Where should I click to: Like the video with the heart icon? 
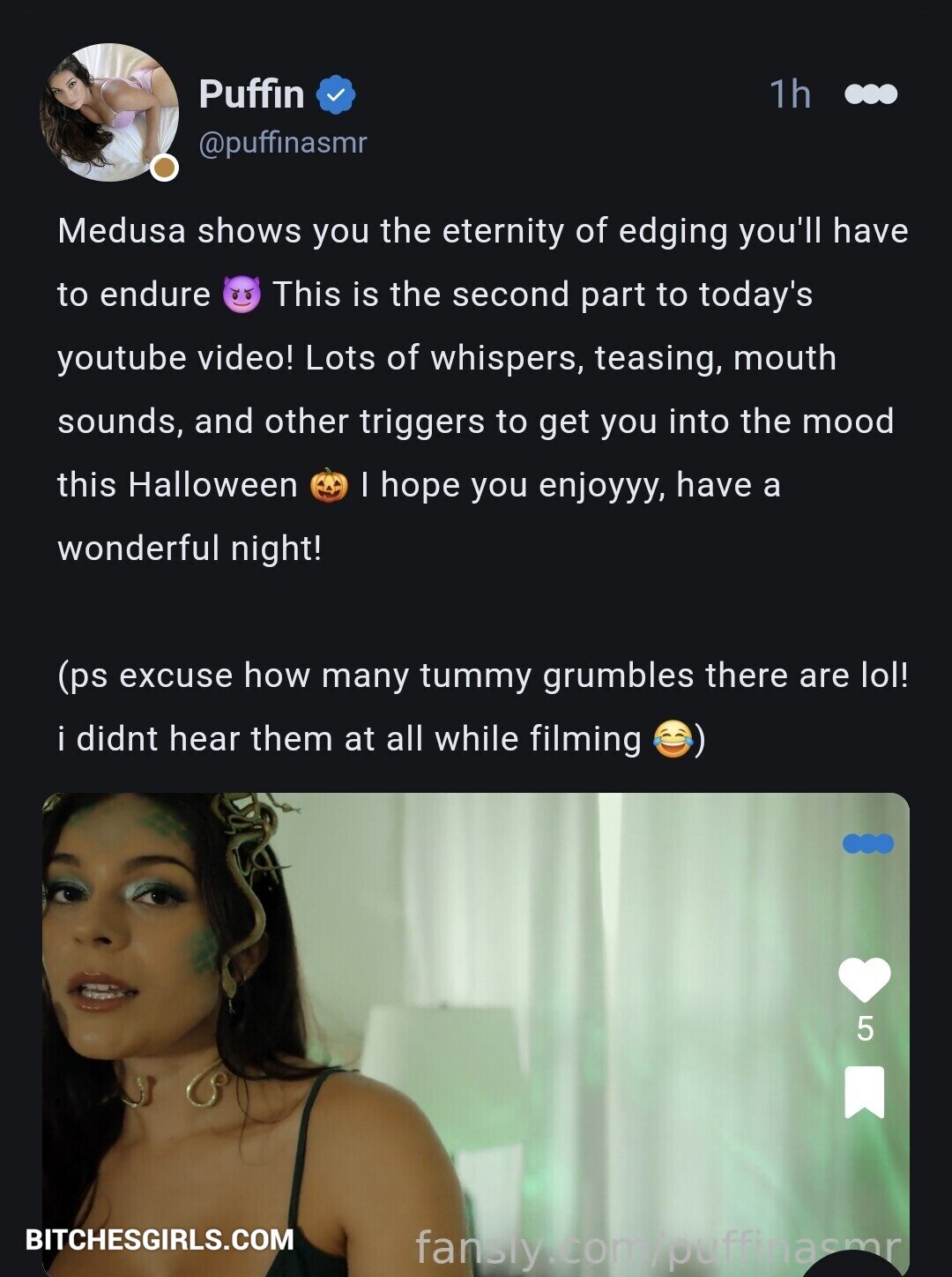pyautogui.click(x=864, y=980)
